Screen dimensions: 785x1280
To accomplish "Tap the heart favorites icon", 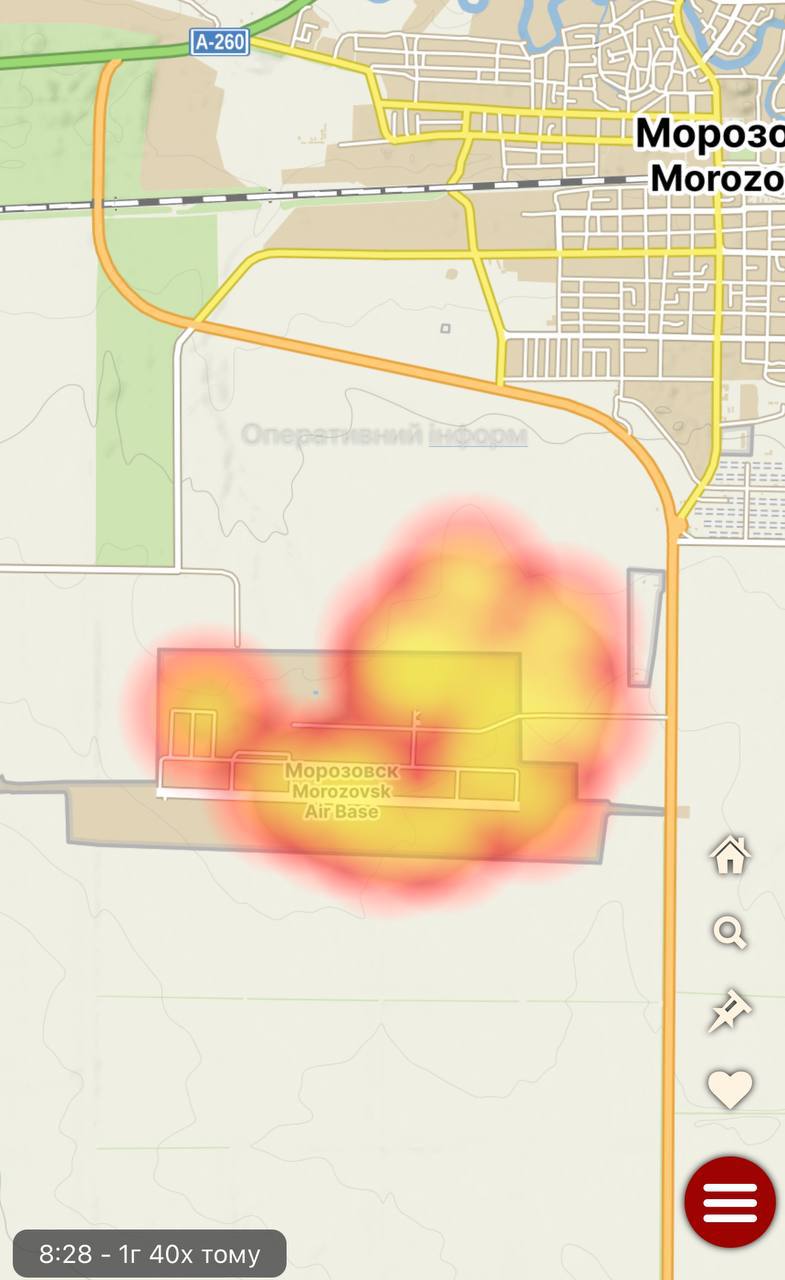I will click(x=730, y=1089).
